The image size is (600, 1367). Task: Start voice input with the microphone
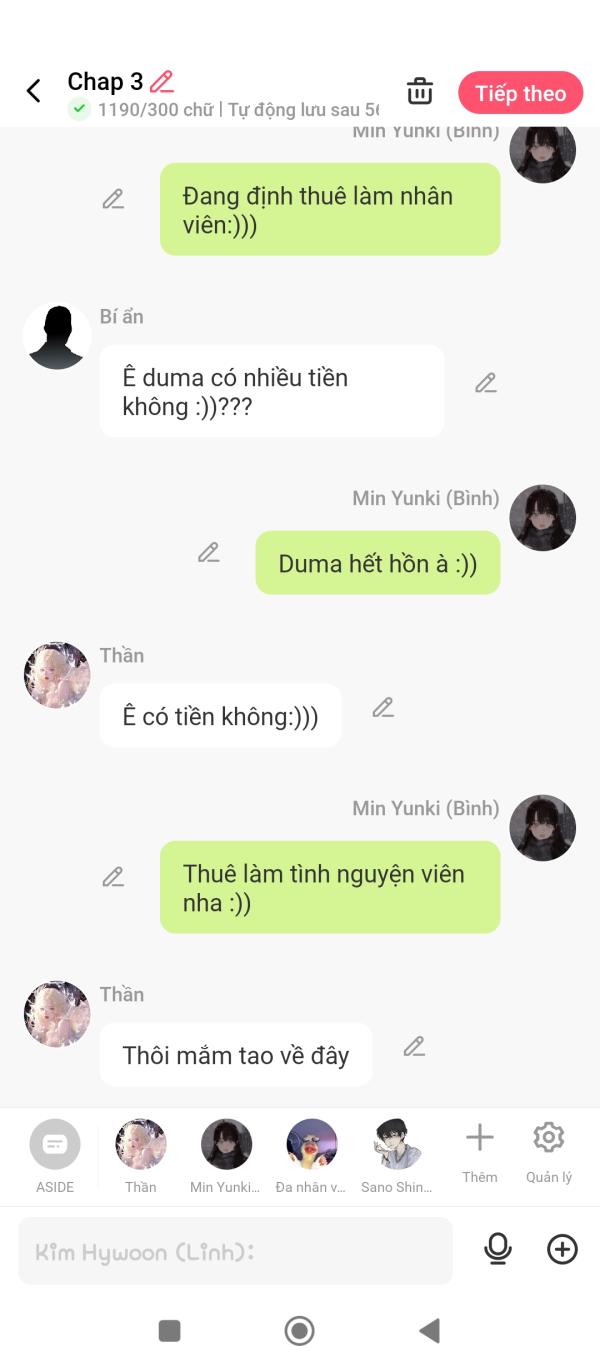coord(497,1249)
